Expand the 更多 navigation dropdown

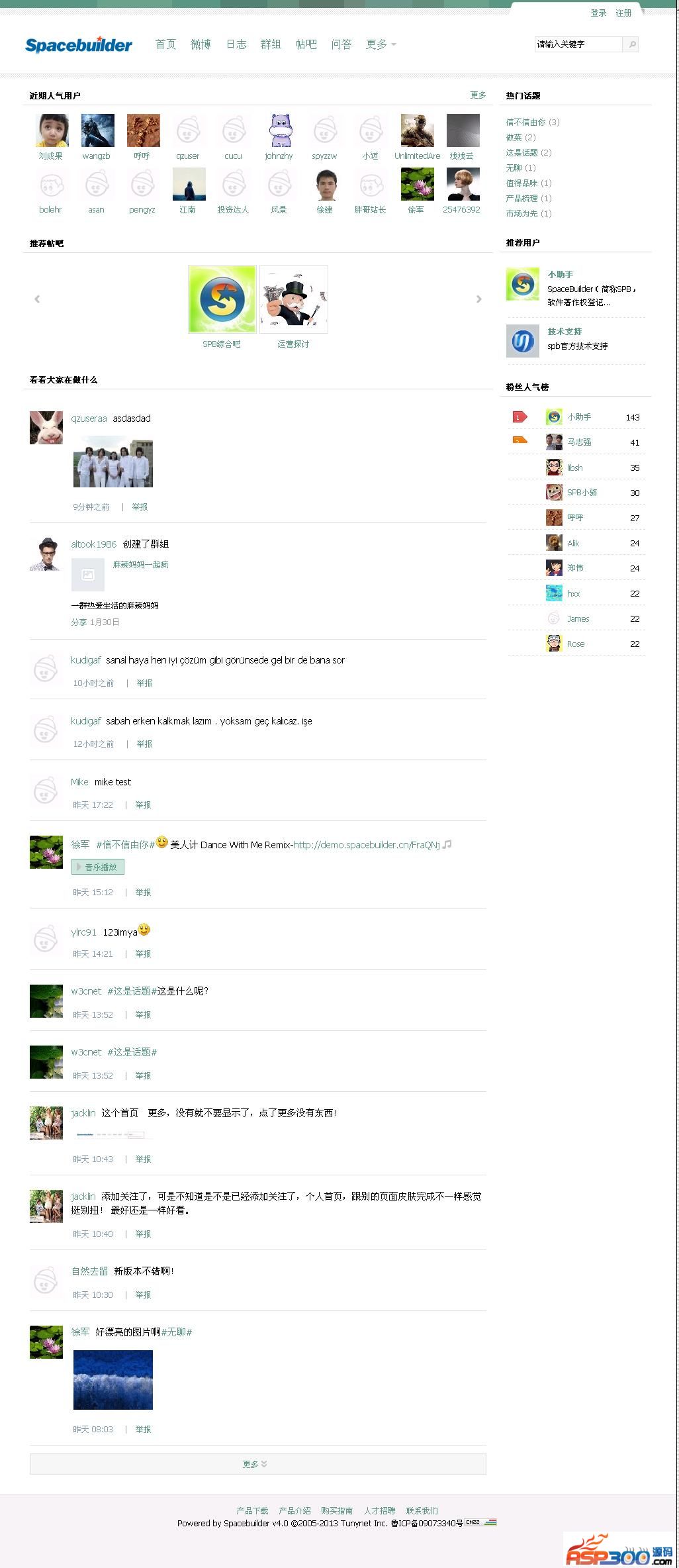pyautogui.click(x=381, y=44)
